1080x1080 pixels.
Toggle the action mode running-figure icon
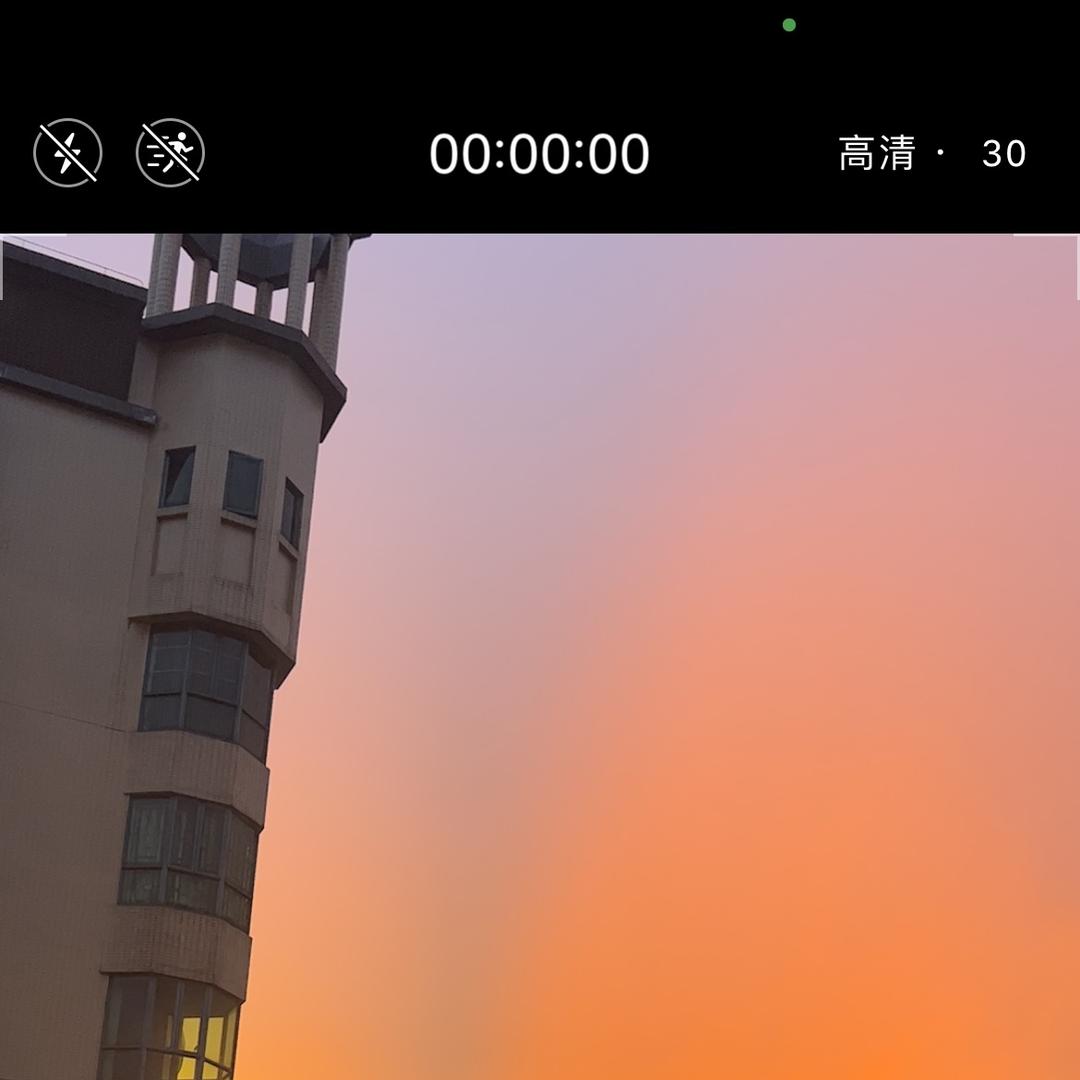point(170,153)
